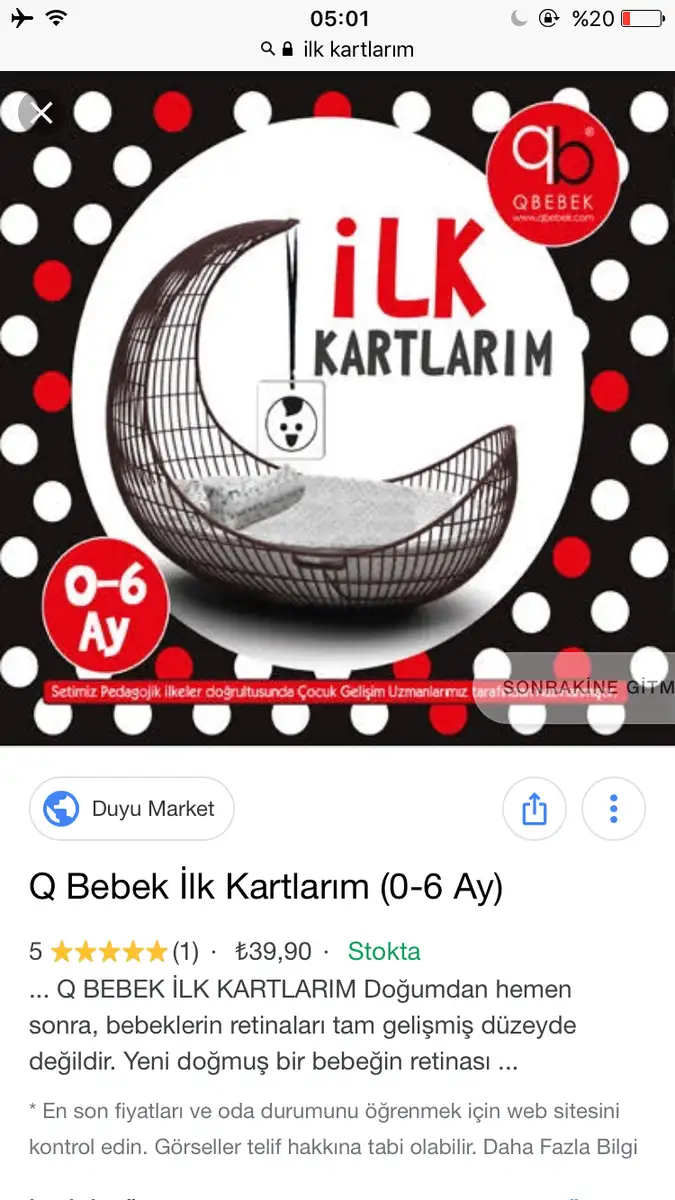Close the product image viewer

pos(42,113)
